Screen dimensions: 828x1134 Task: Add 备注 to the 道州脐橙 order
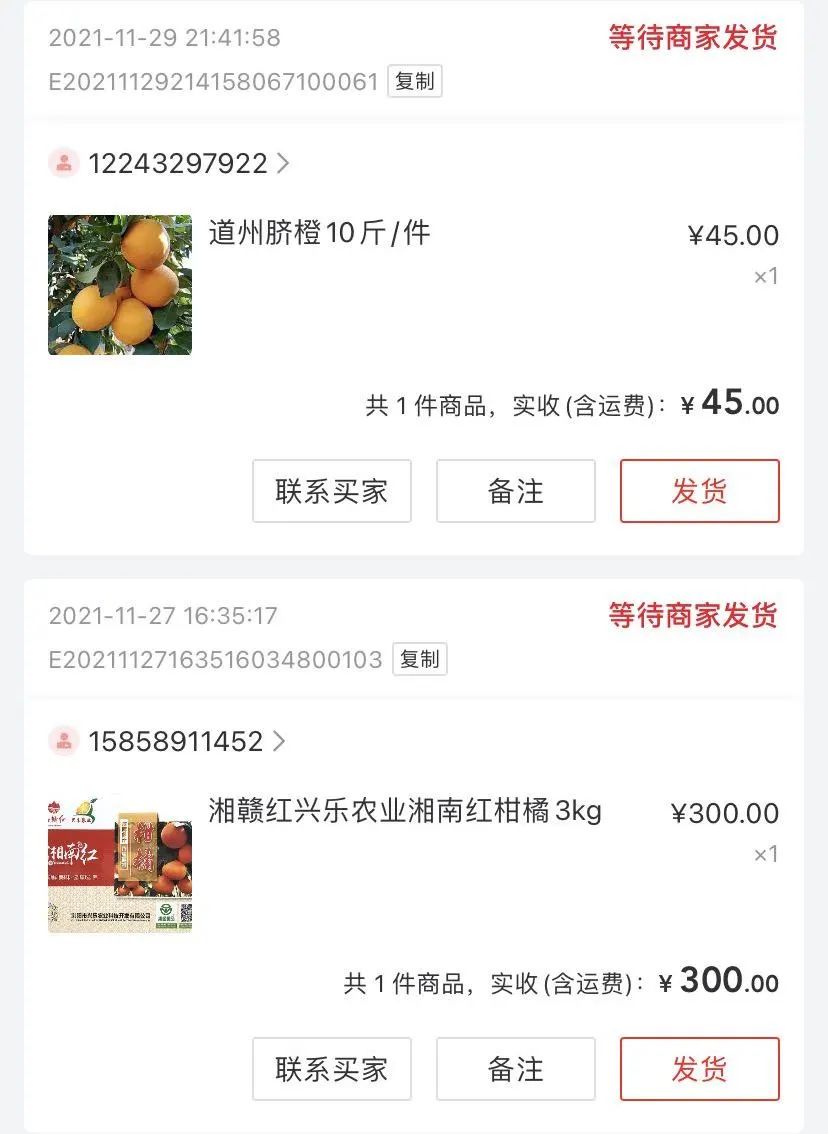click(x=515, y=491)
